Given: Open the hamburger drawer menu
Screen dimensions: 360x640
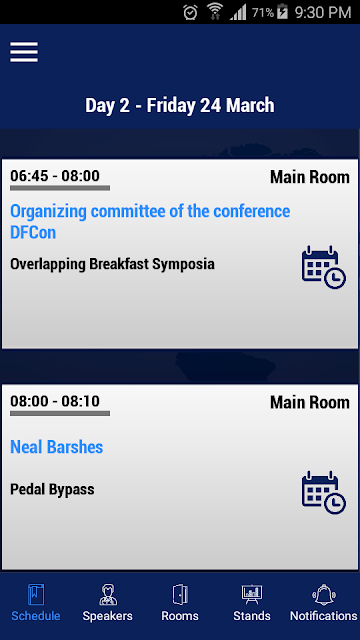Looking at the screenshot, I should tap(24, 52).
